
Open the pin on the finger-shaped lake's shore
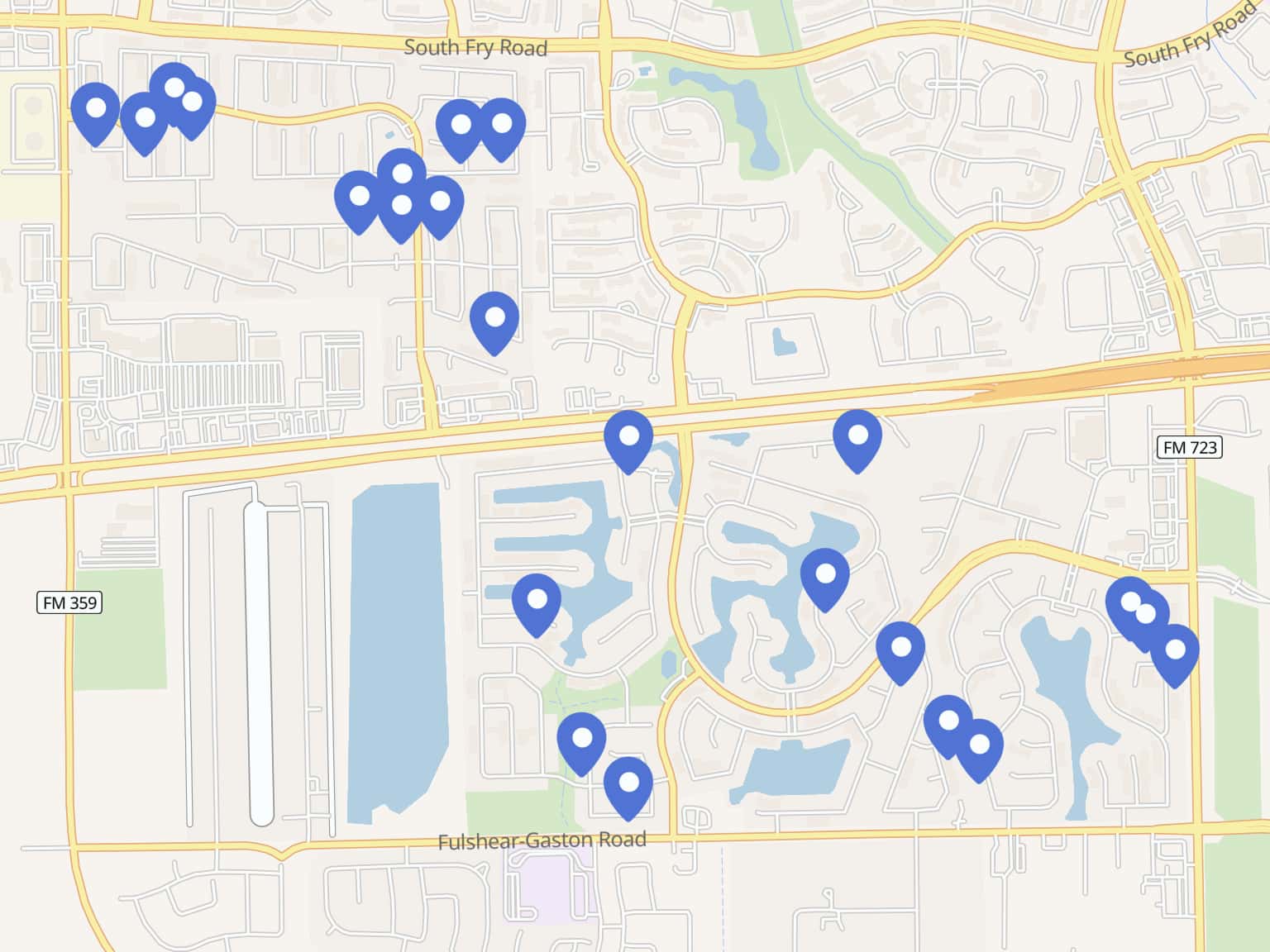coord(537,603)
